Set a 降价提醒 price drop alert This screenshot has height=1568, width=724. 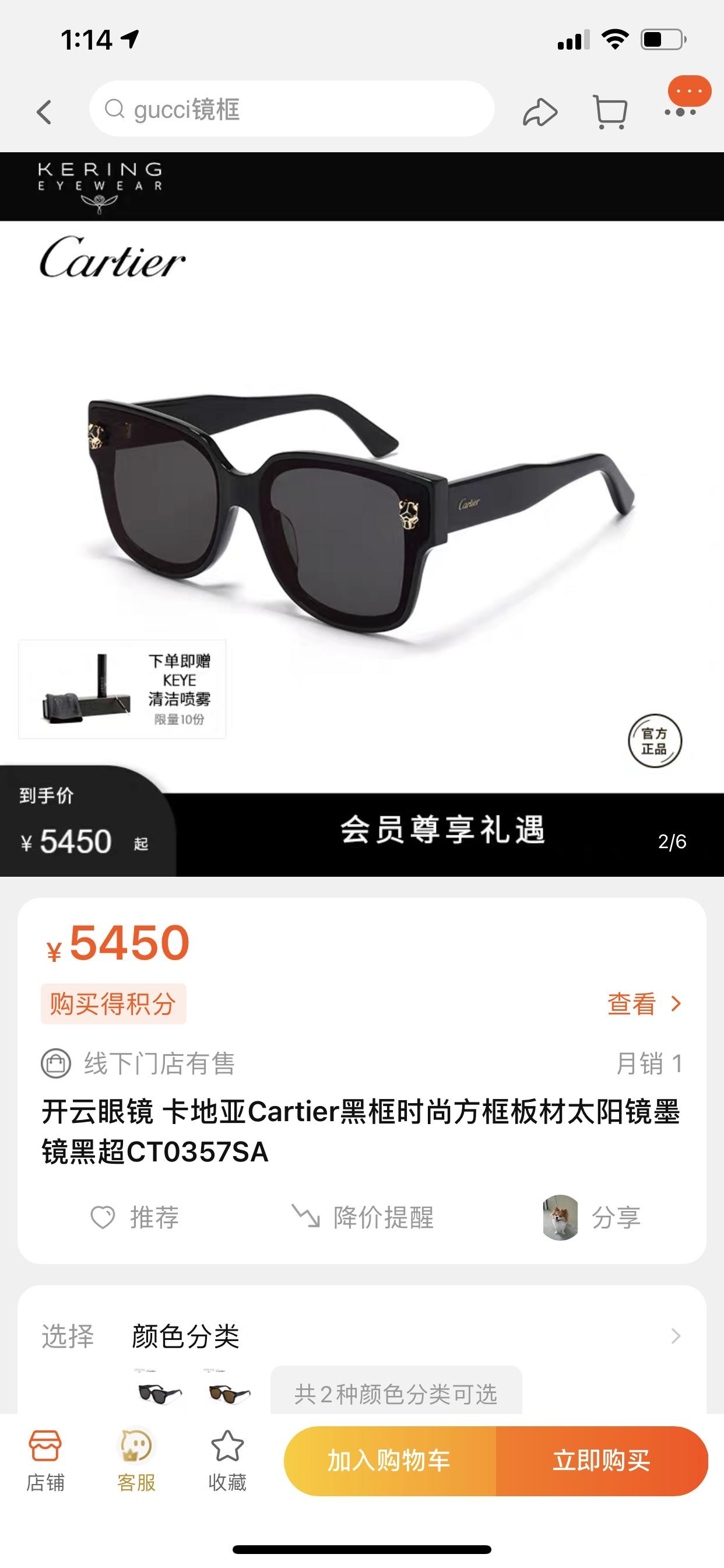363,1217
